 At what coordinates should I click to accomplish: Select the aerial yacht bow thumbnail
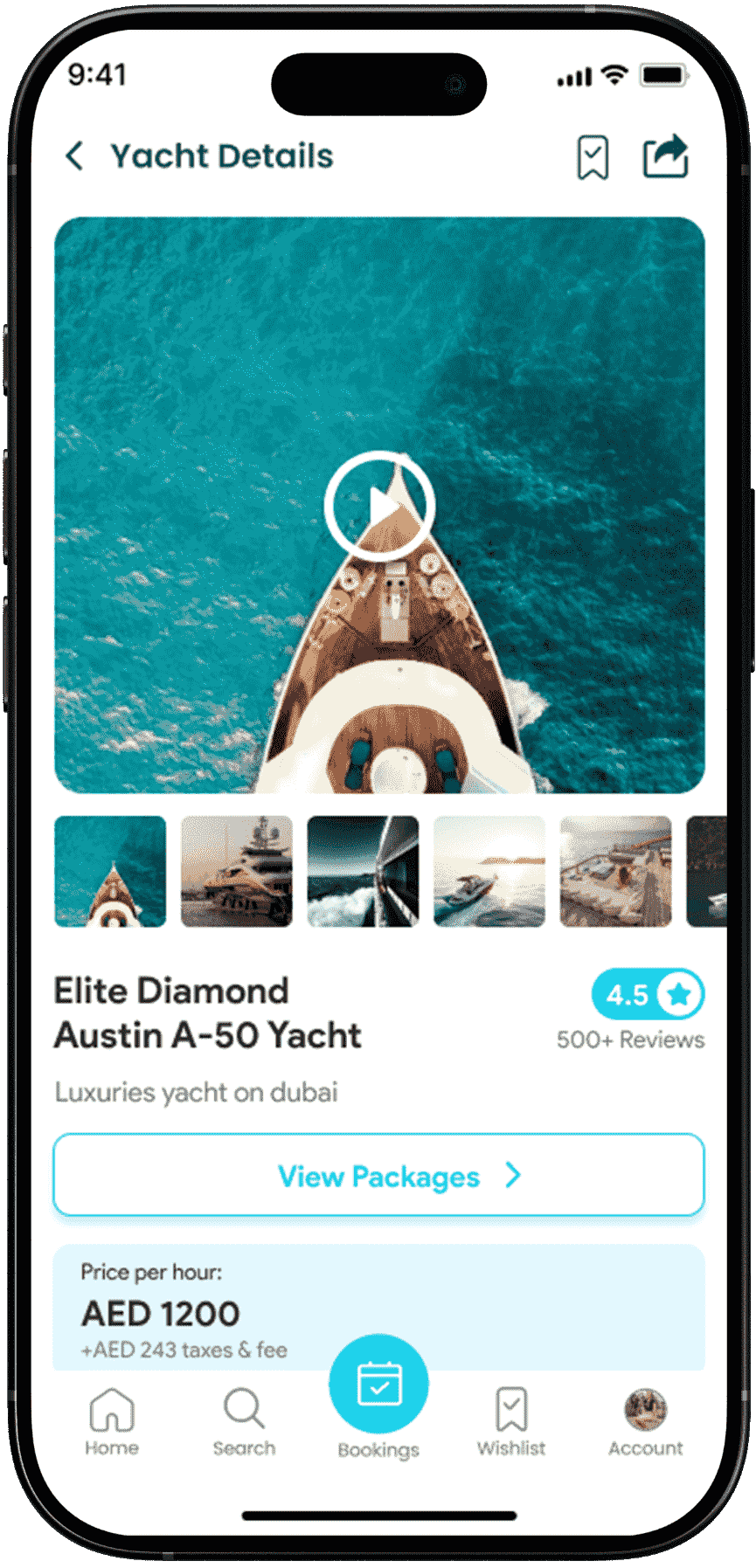pyautogui.click(x=110, y=871)
